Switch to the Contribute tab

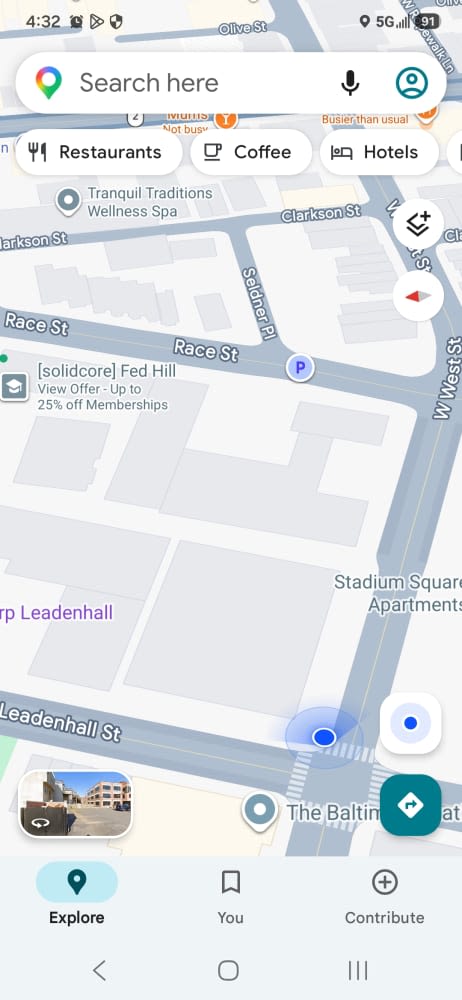pos(385,898)
